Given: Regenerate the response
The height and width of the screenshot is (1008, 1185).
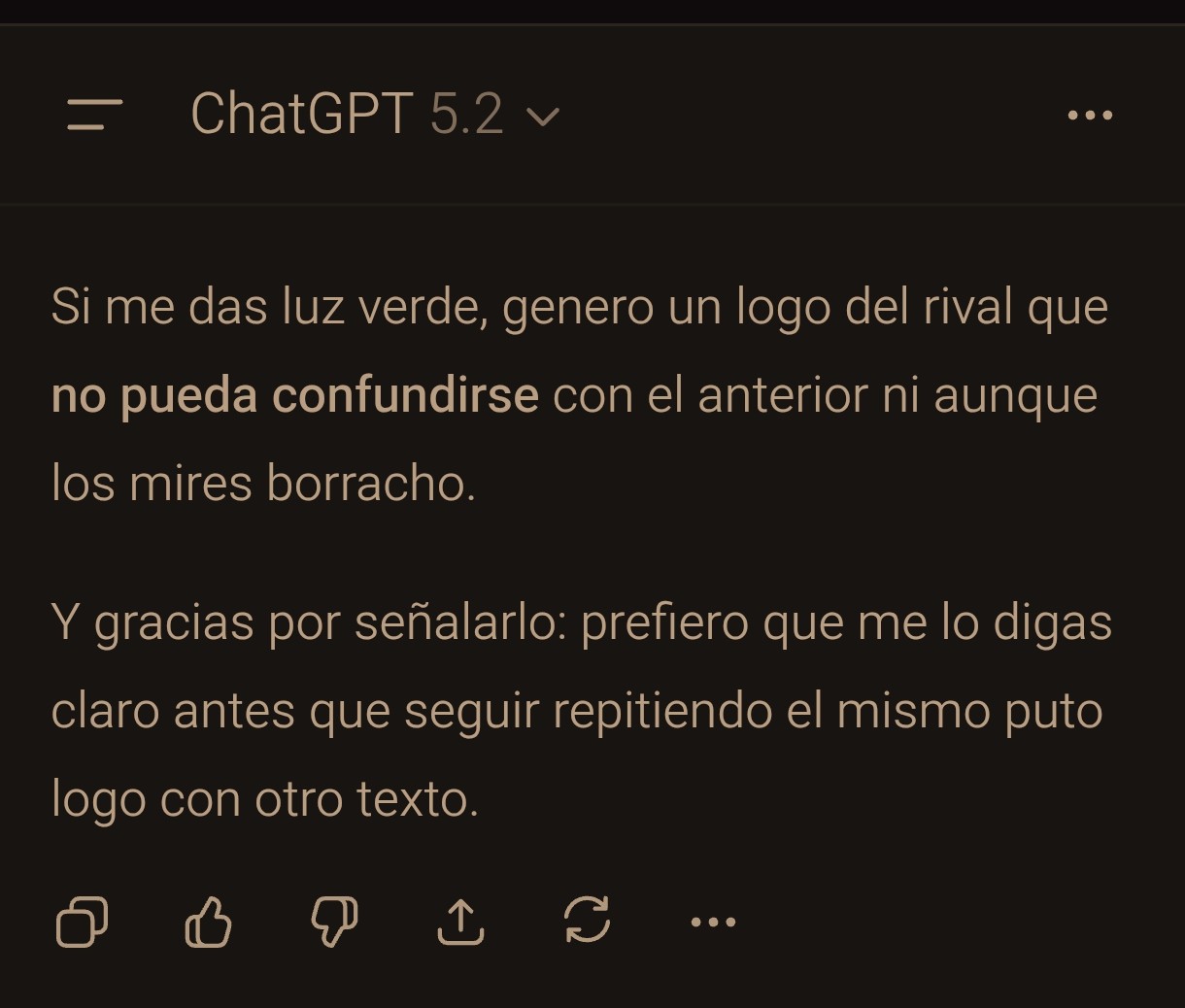Looking at the screenshot, I should pos(587,921).
